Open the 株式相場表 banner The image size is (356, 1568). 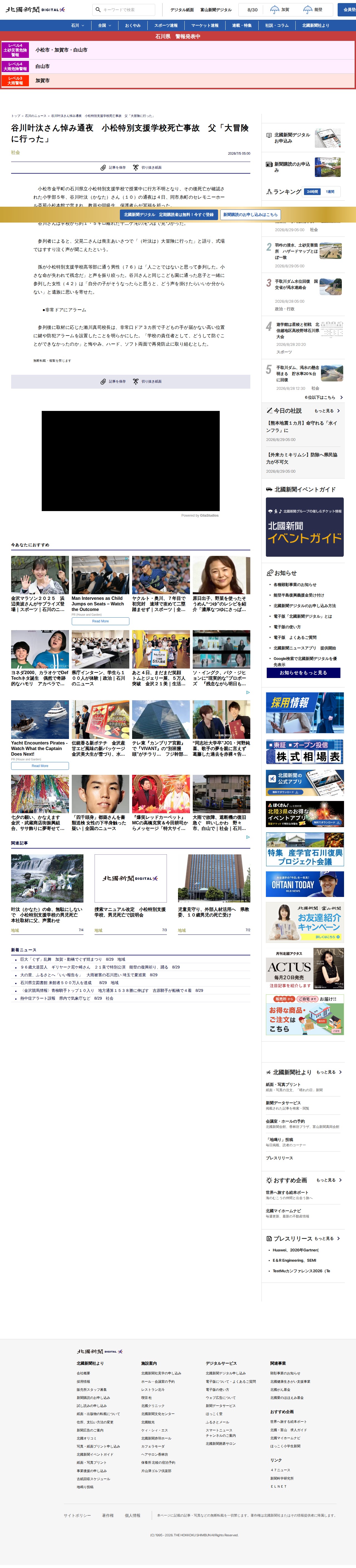click(x=304, y=752)
